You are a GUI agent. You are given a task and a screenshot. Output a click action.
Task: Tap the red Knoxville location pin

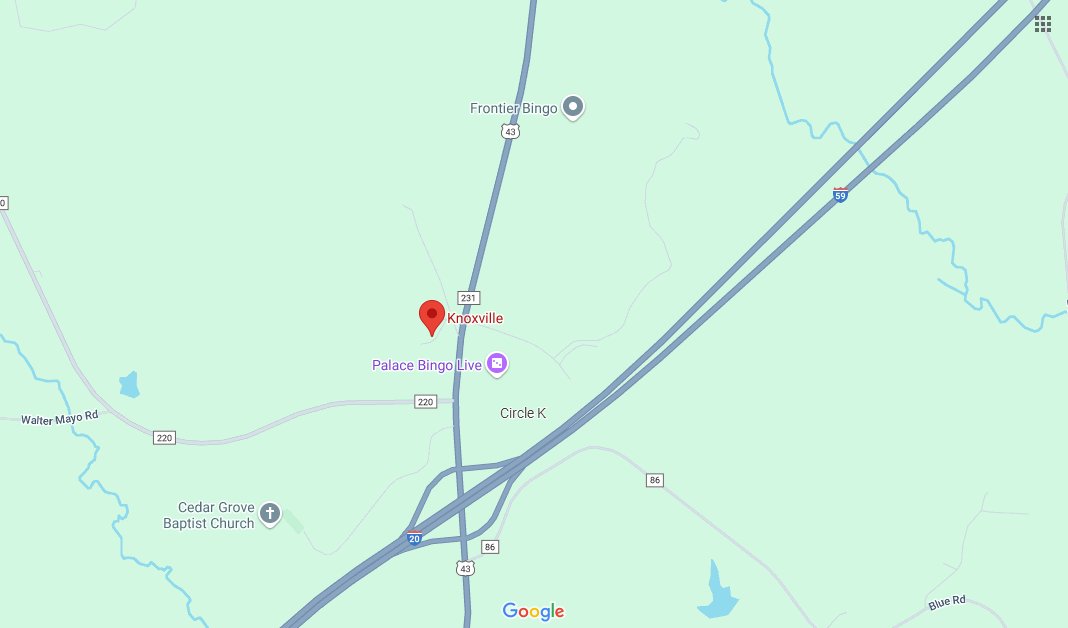(431, 316)
